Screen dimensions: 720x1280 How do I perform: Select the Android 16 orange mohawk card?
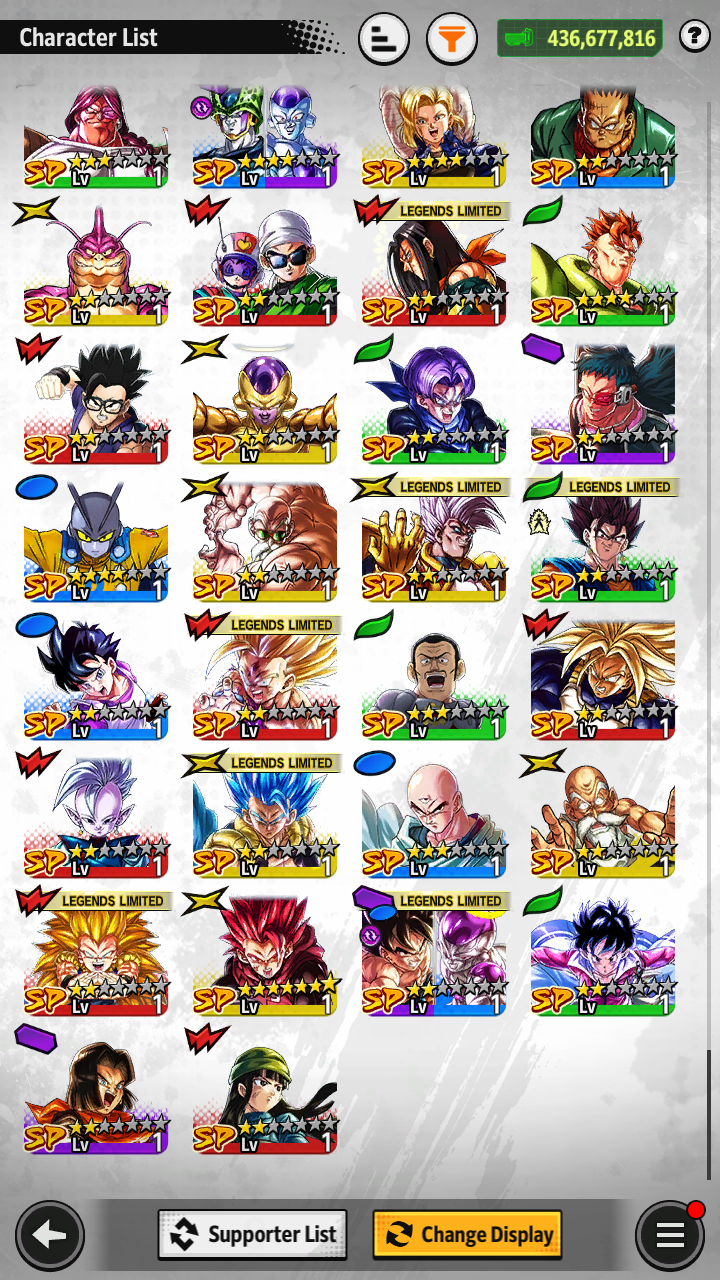pyautogui.click(x=603, y=267)
